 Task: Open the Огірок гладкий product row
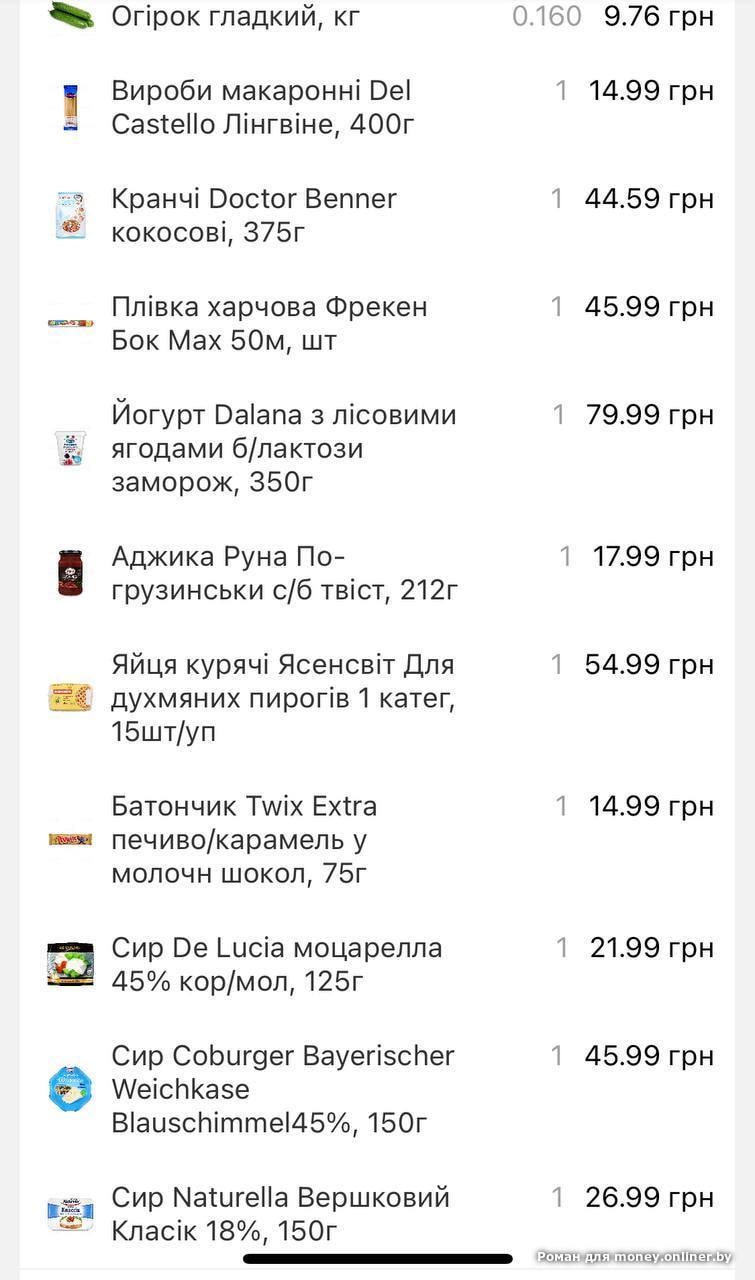[x=235, y=17]
